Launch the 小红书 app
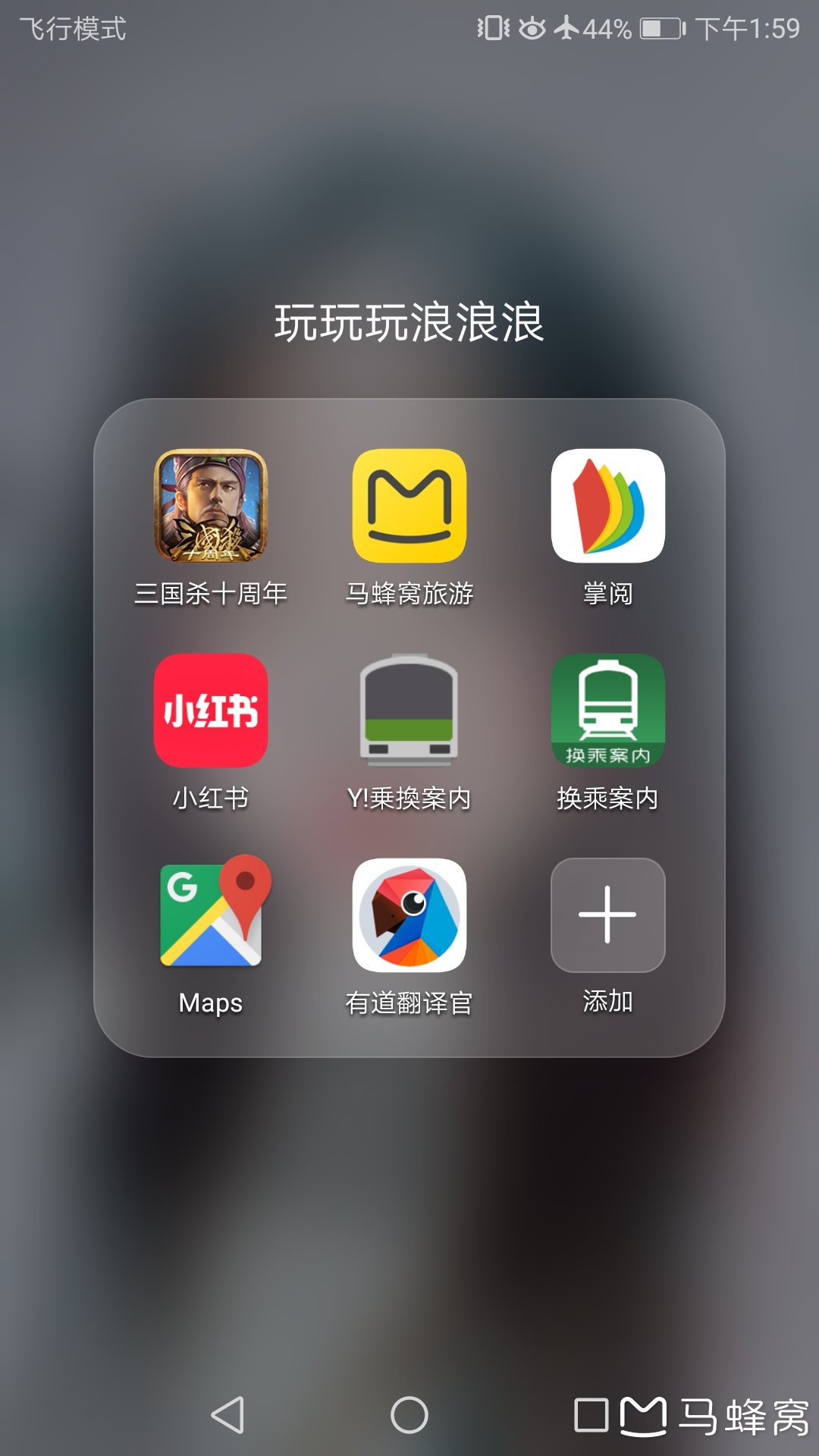 click(211, 711)
